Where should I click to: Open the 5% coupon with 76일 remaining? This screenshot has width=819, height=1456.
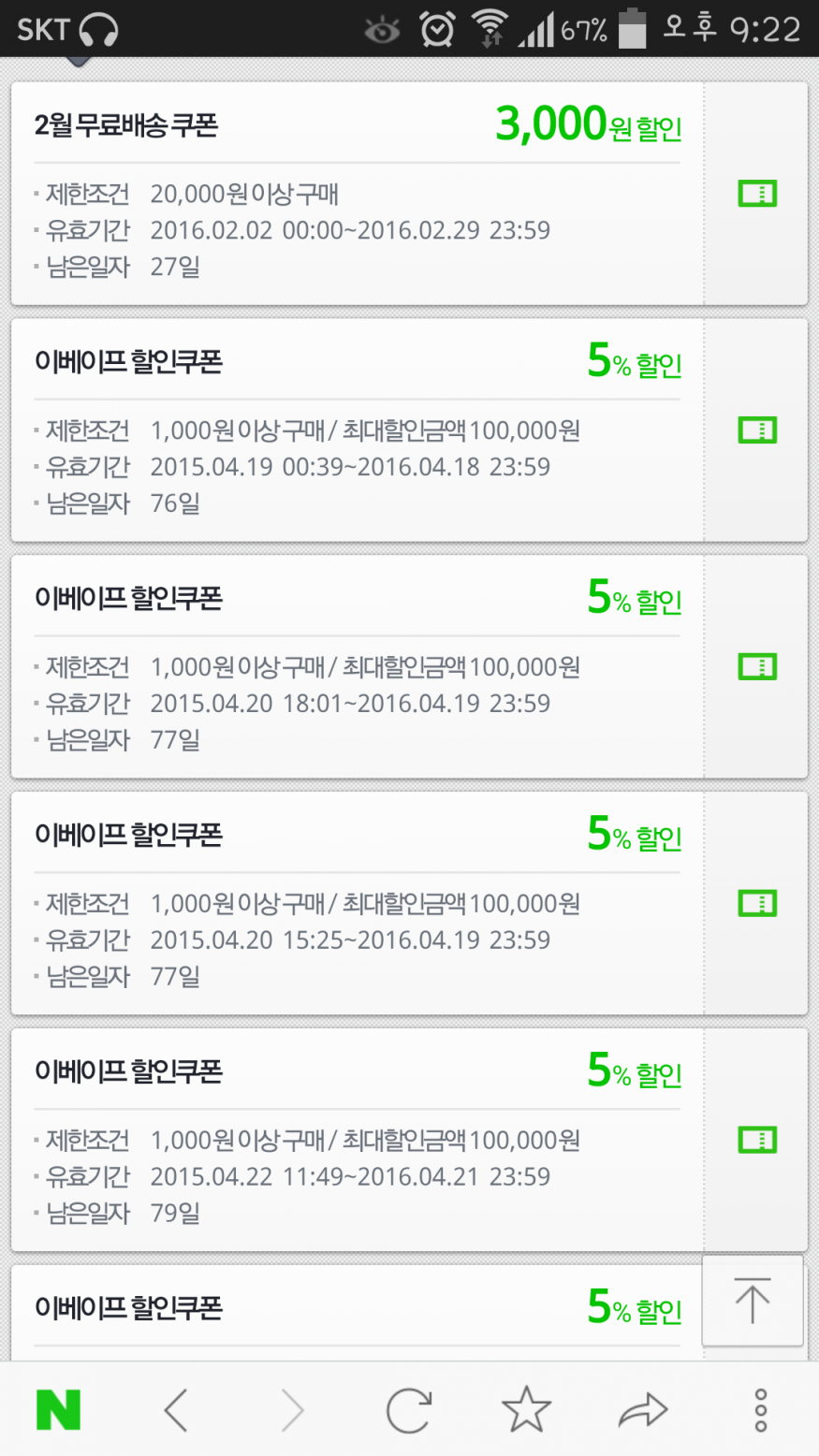click(x=357, y=430)
